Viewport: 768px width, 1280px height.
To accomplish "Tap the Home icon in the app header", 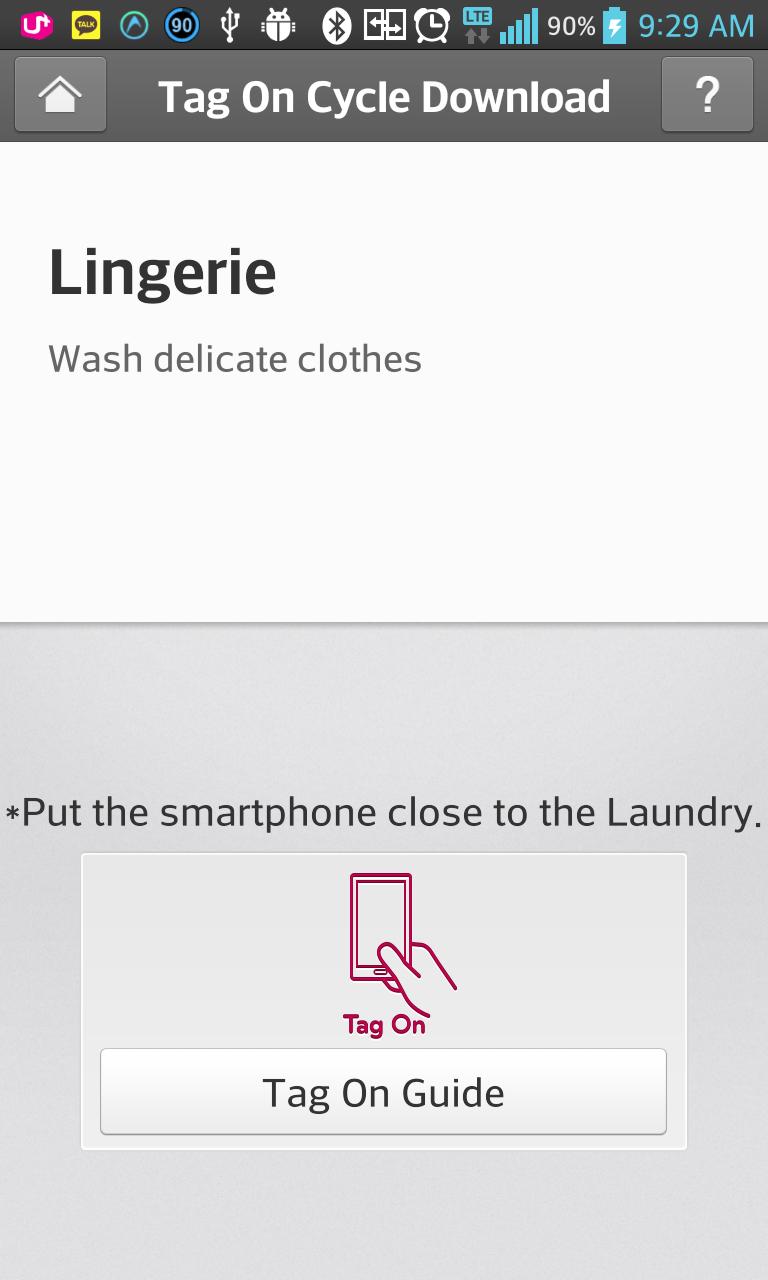I will 60,95.
